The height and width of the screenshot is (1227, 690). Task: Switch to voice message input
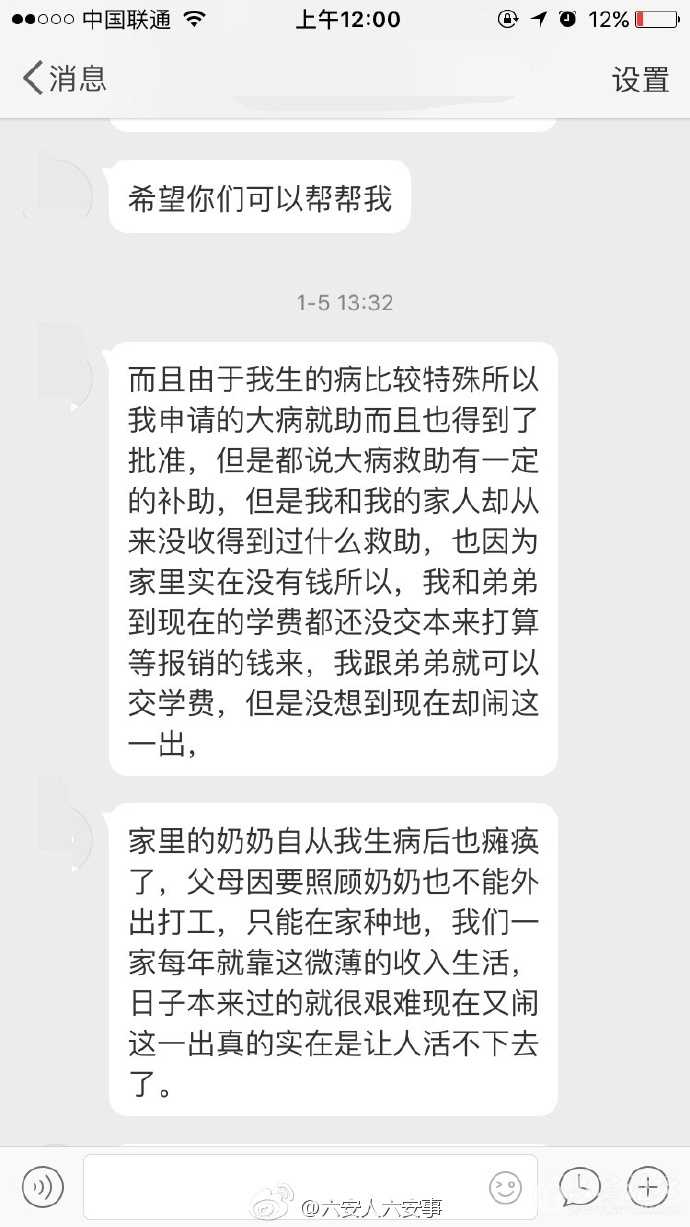click(43, 1187)
